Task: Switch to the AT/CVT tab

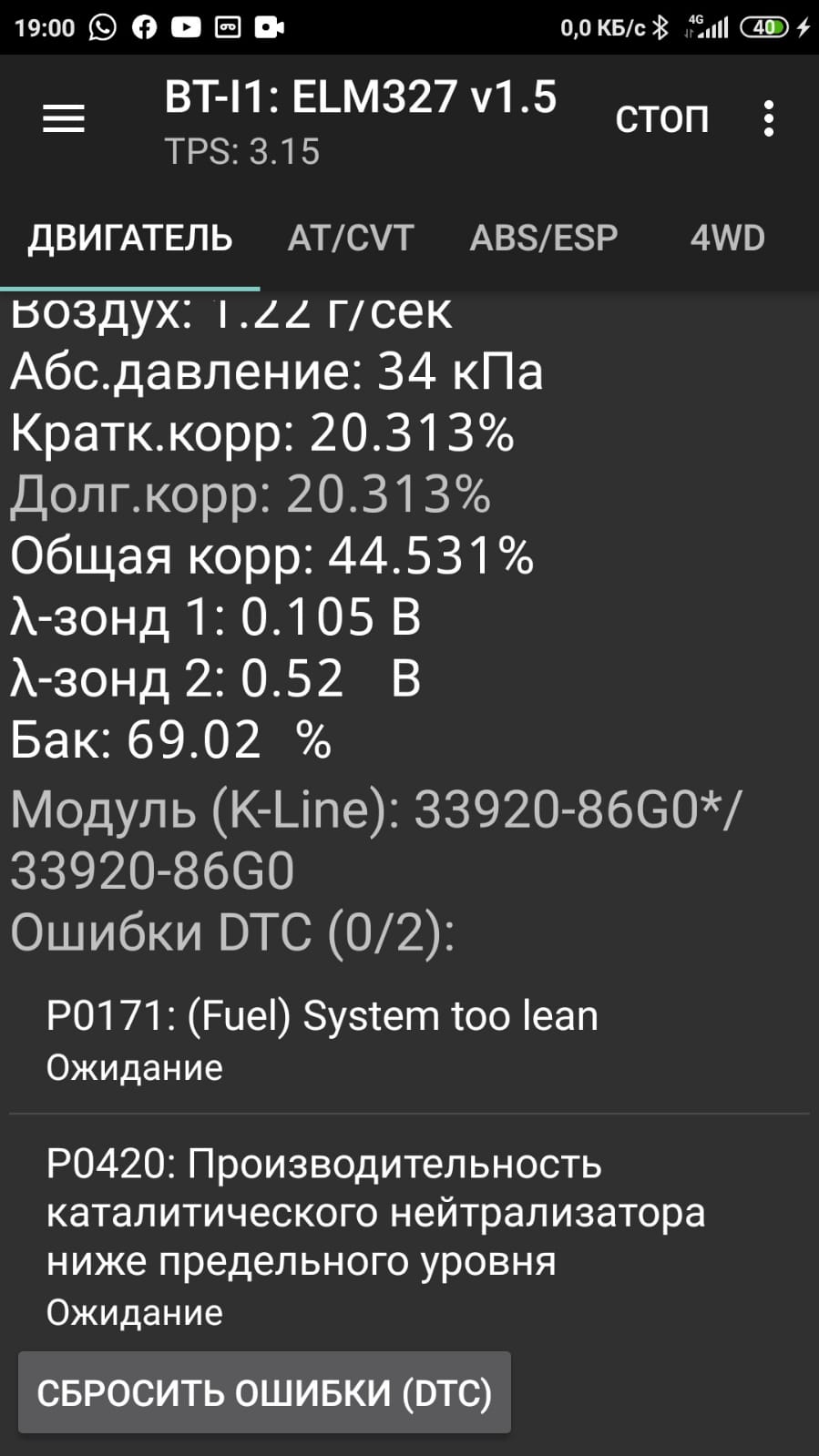Action: (351, 239)
